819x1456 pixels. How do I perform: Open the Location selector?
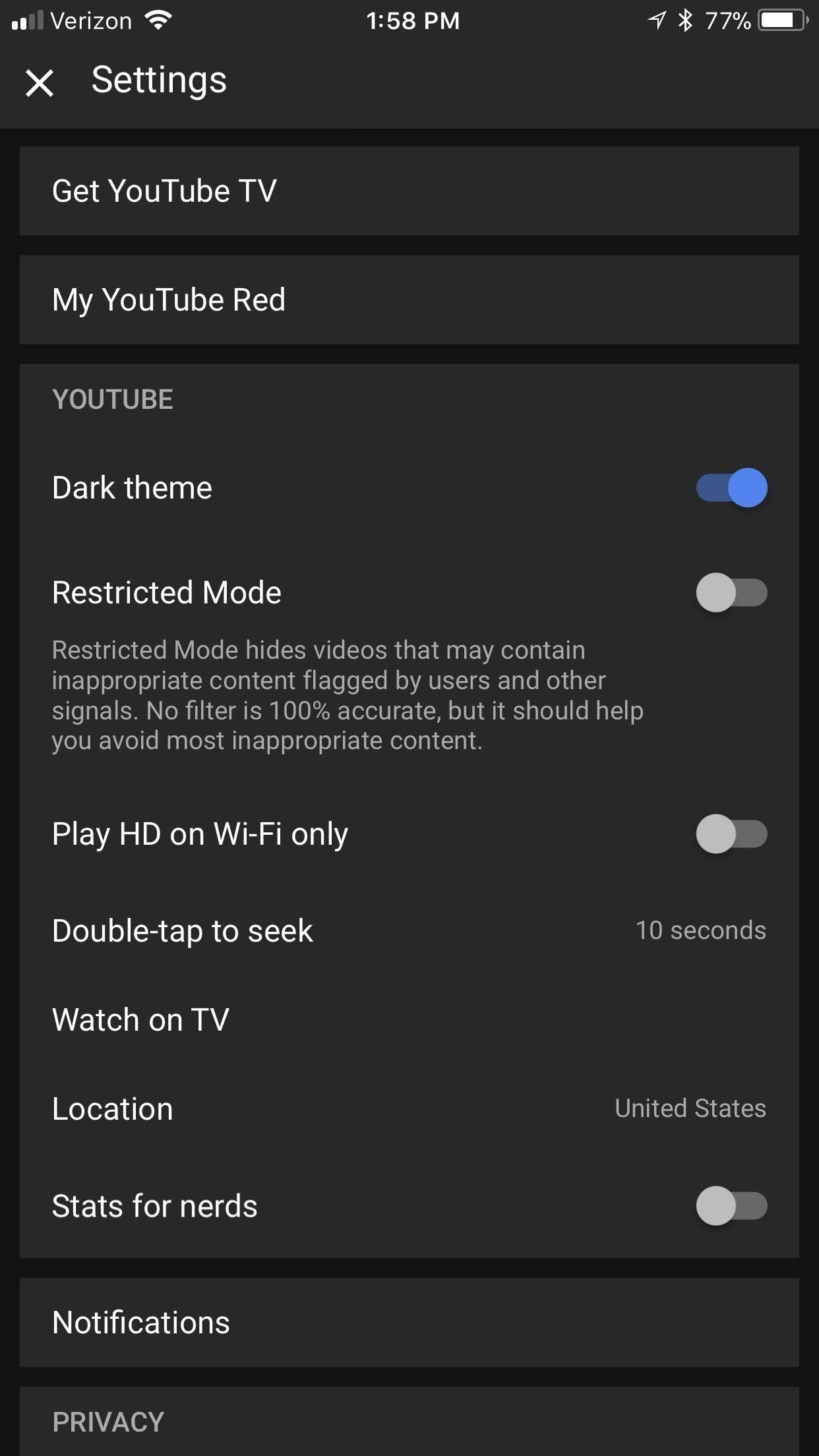click(409, 1108)
